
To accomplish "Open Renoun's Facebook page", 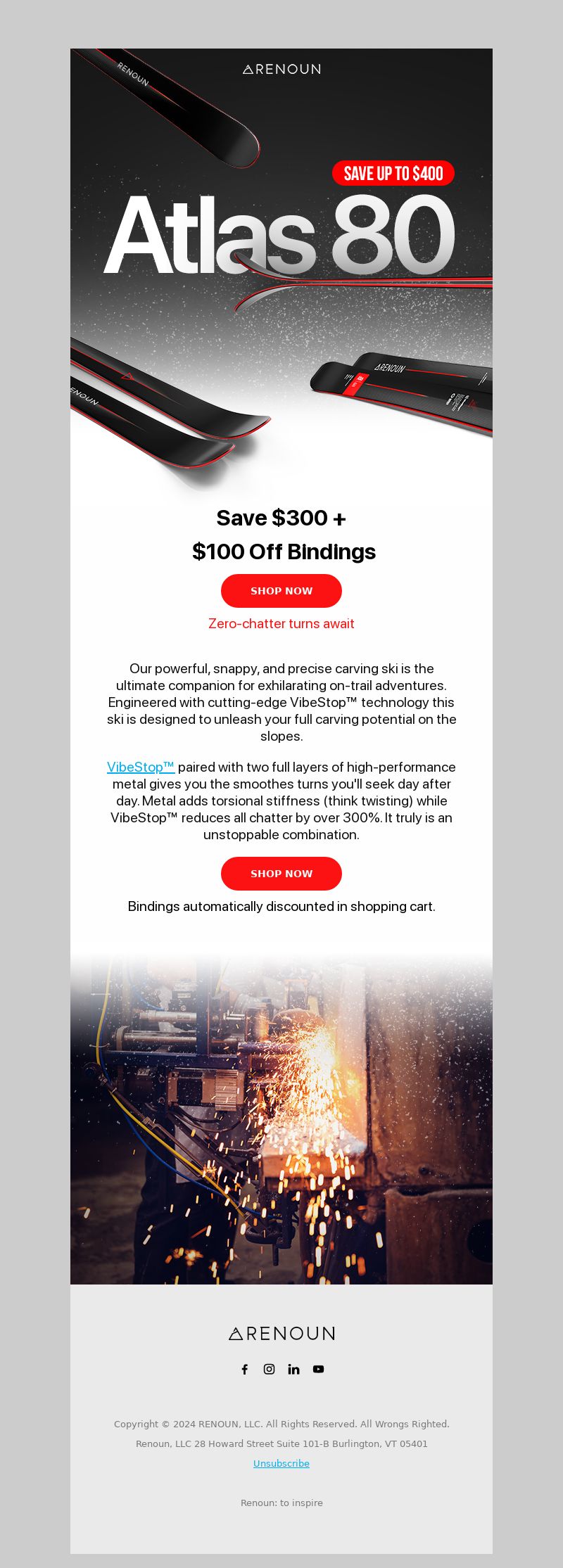I will point(245,1369).
